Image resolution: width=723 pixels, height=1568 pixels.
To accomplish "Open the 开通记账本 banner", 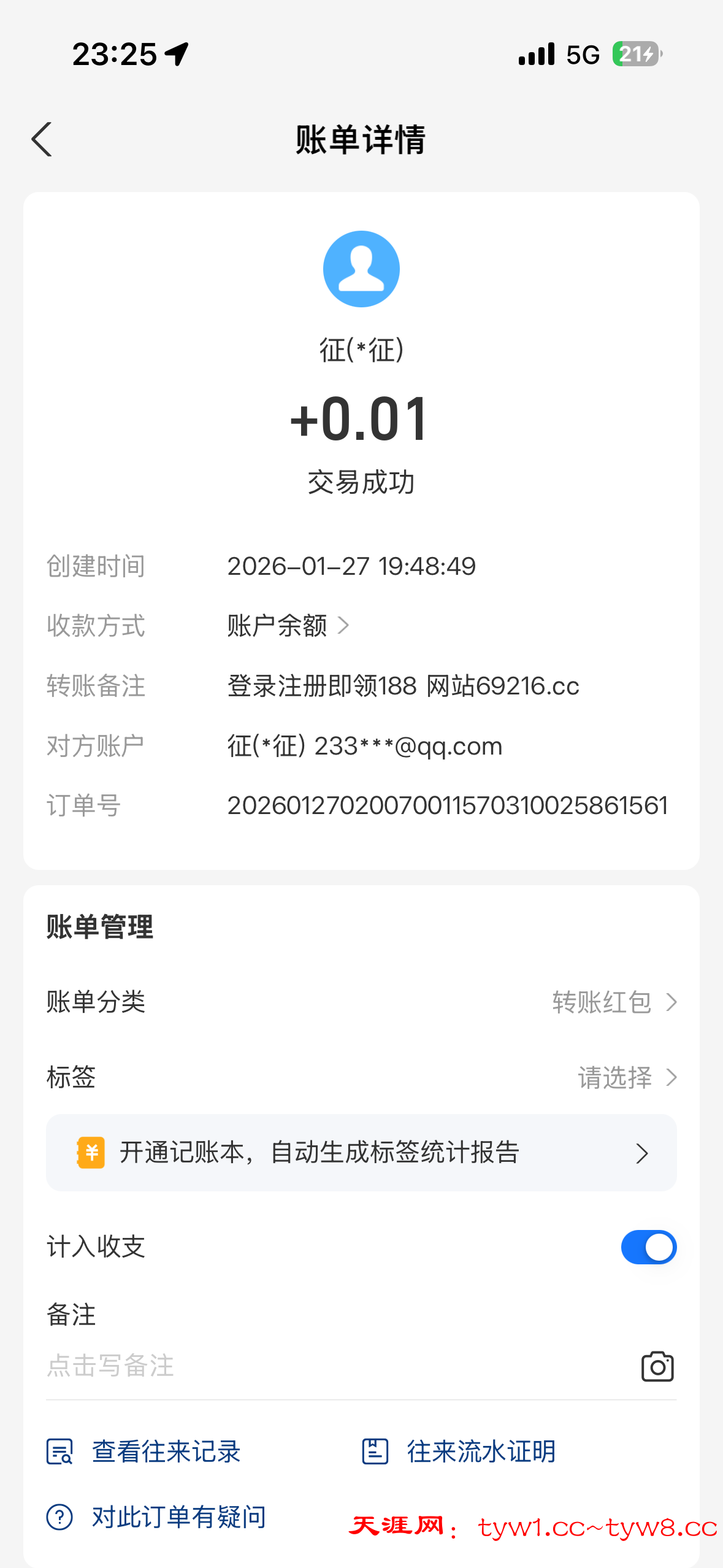I will point(361,1153).
